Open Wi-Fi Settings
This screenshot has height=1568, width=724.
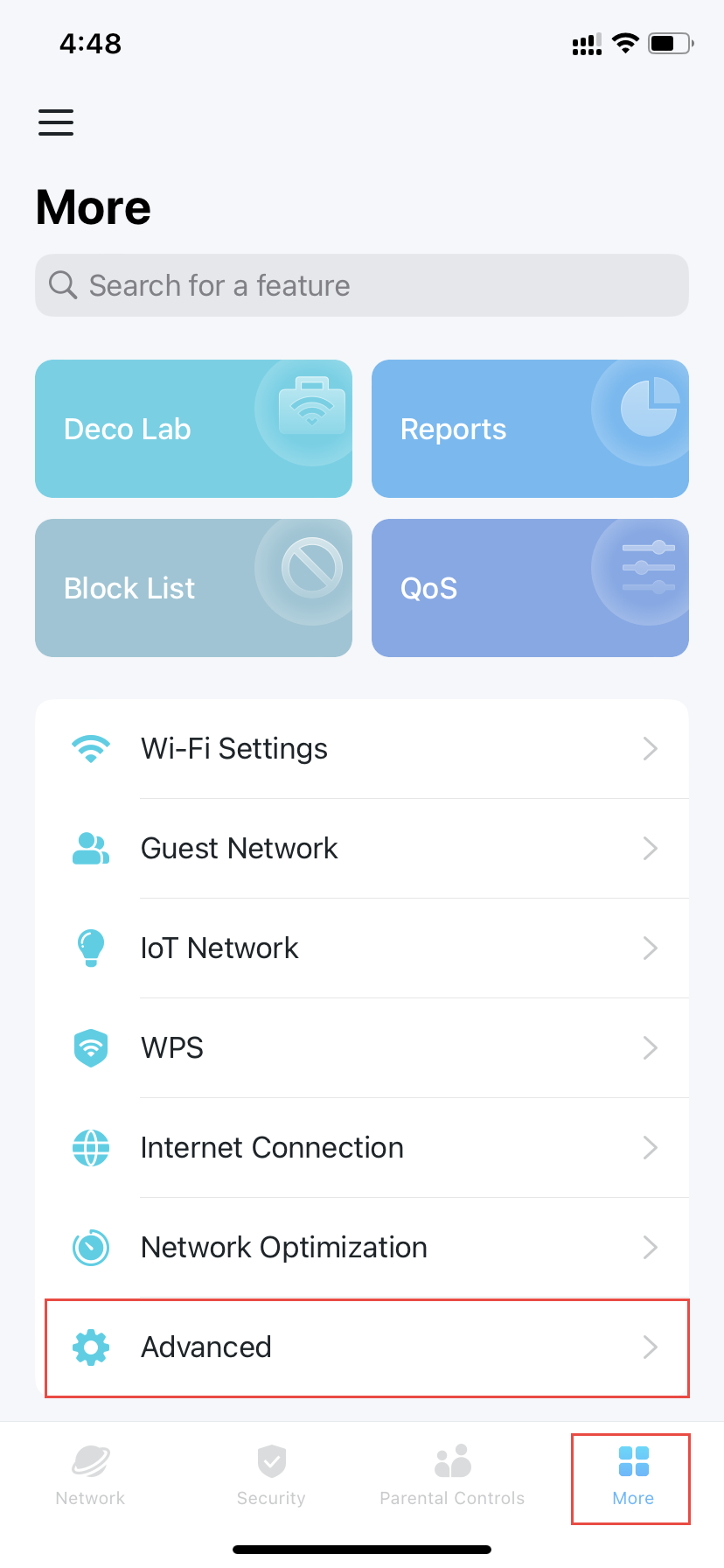(362, 749)
